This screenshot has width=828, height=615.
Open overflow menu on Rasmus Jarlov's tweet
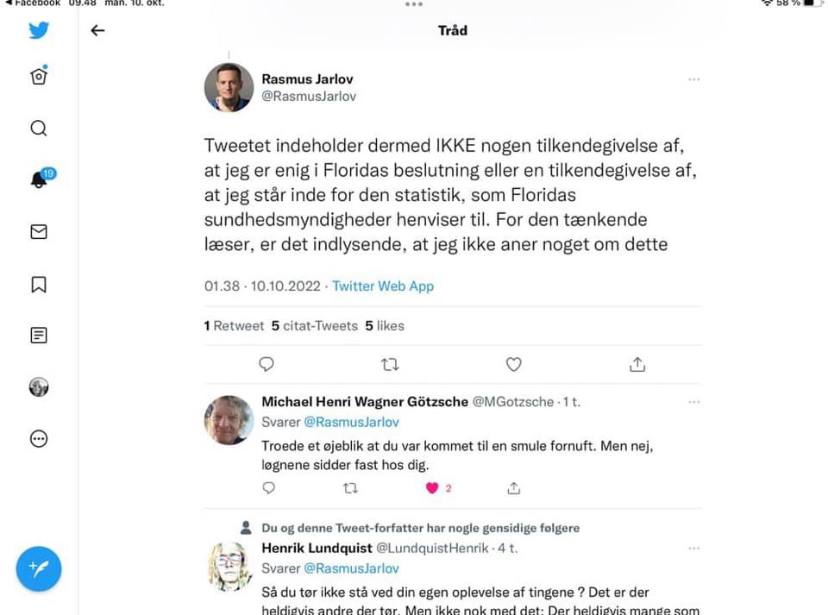(694, 80)
